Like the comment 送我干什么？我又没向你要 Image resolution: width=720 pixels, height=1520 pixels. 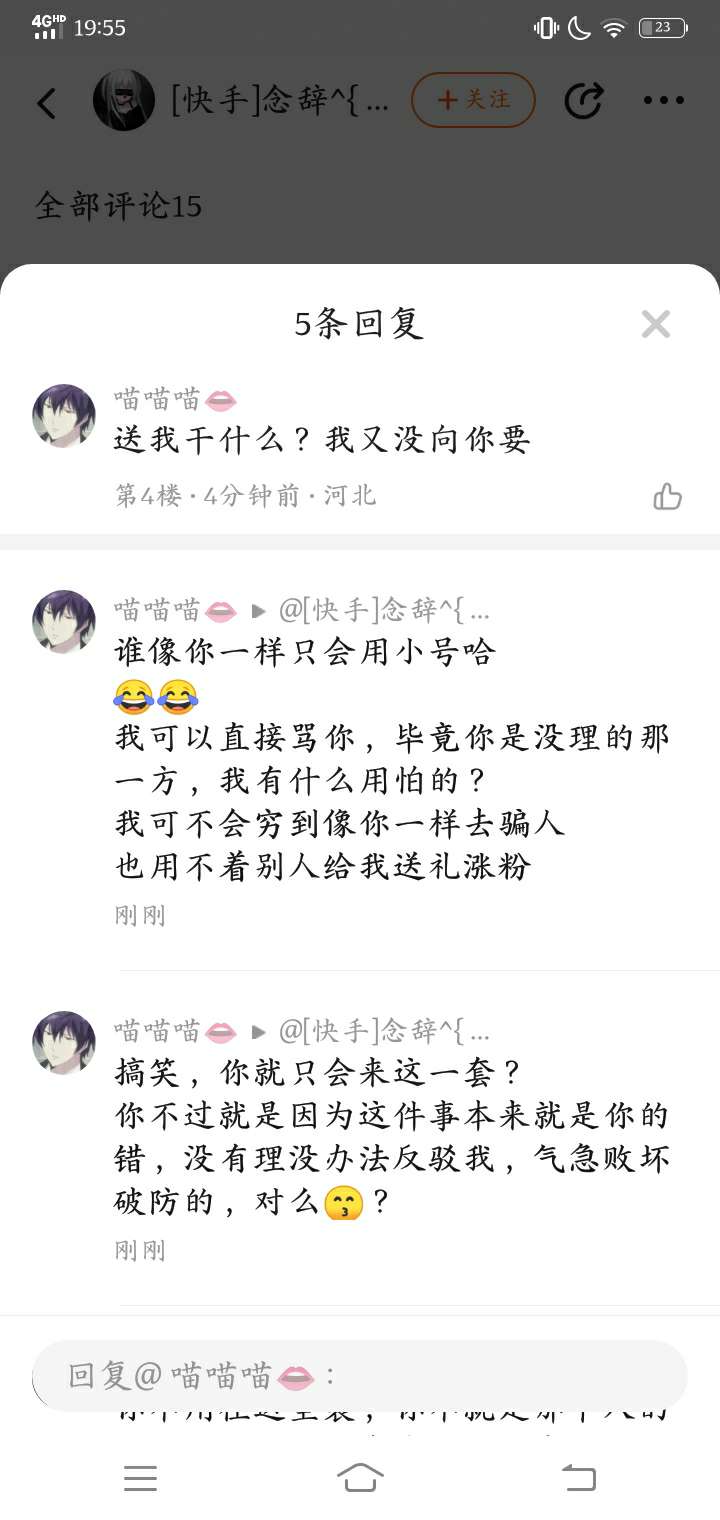667,496
